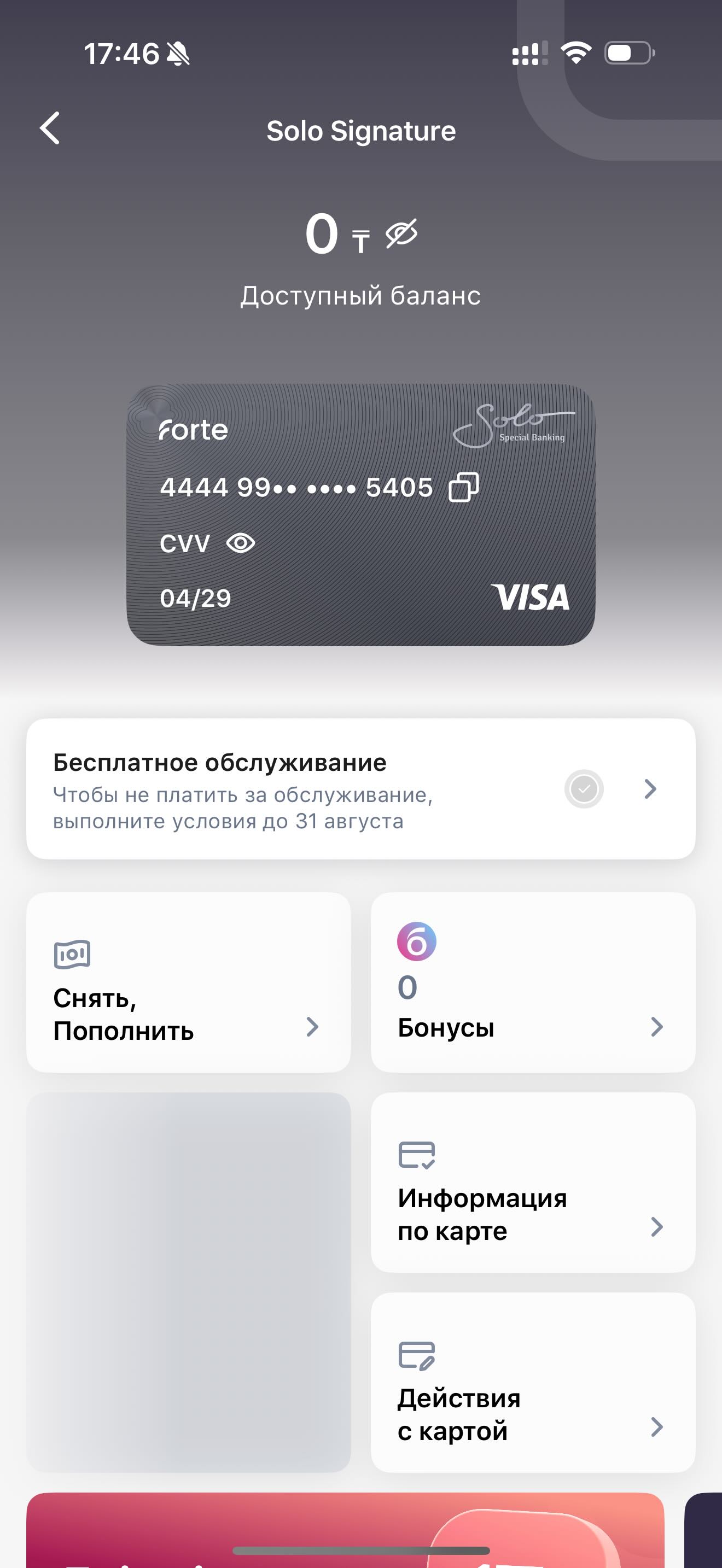The image size is (722, 1568).
Task: Open the Бонусы tile
Action: (x=533, y=982)
